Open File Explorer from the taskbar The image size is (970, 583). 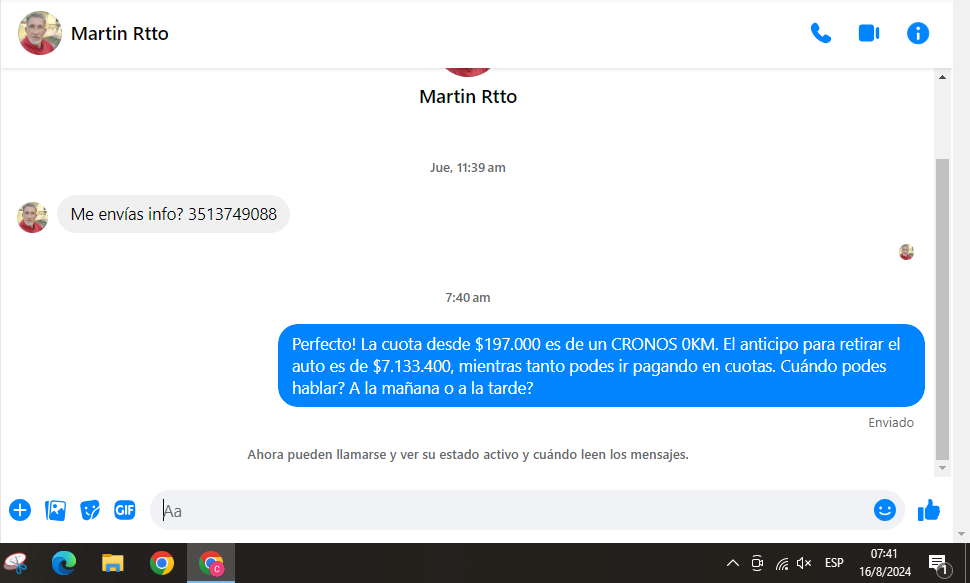112,563
